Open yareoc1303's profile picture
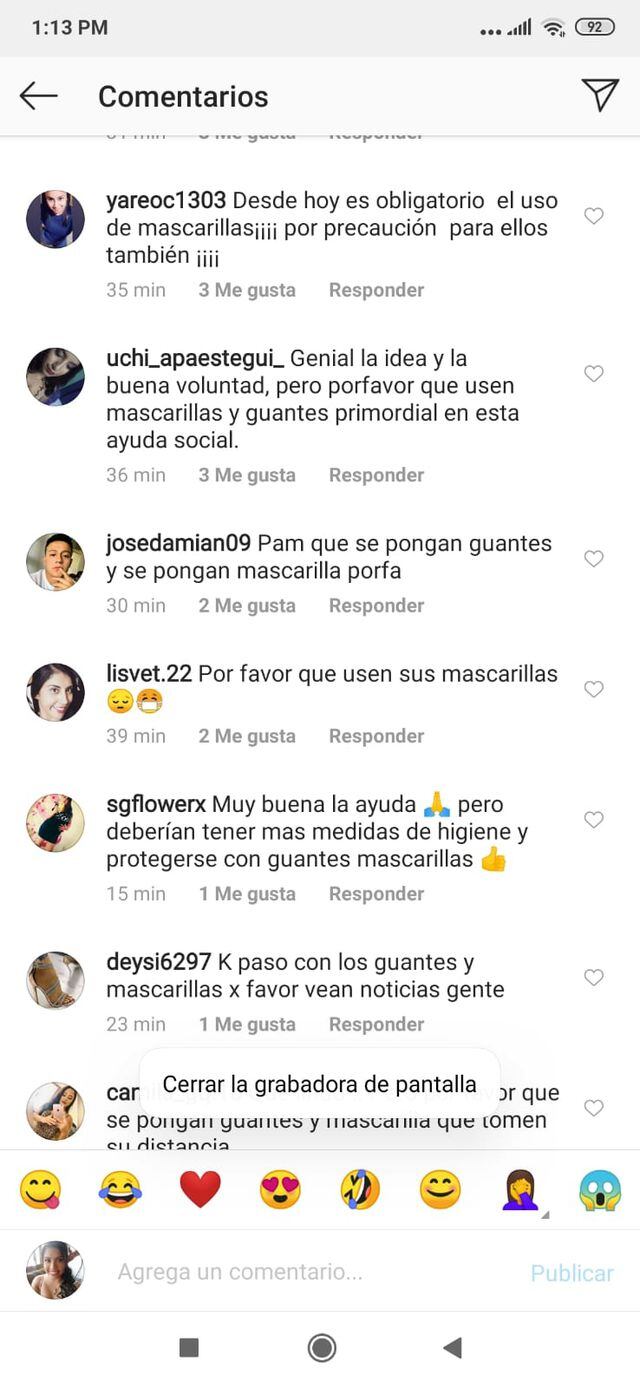This screenshot has width=640, height=1388. click(55, 219)
